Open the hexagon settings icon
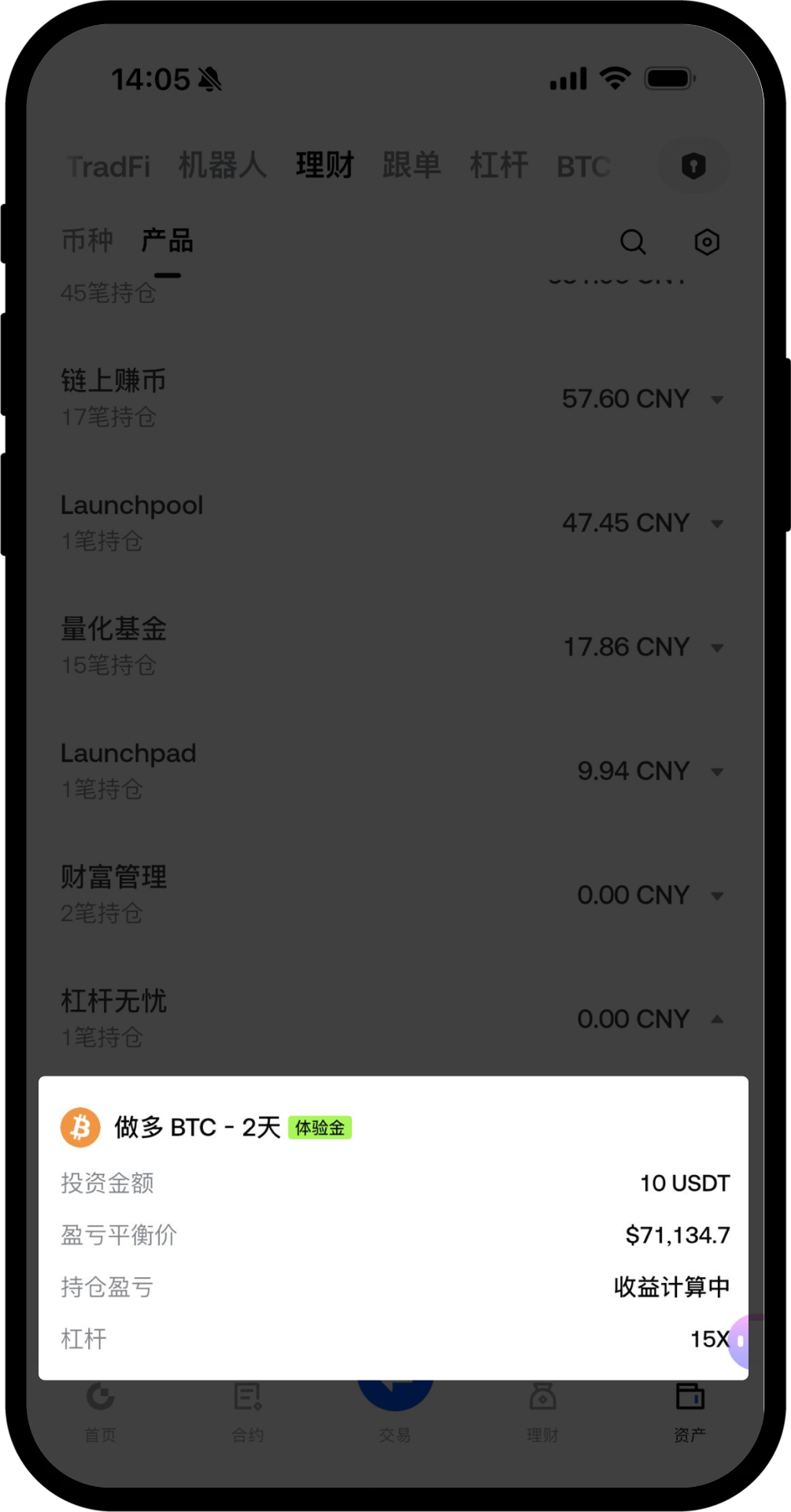 [707, 242]
